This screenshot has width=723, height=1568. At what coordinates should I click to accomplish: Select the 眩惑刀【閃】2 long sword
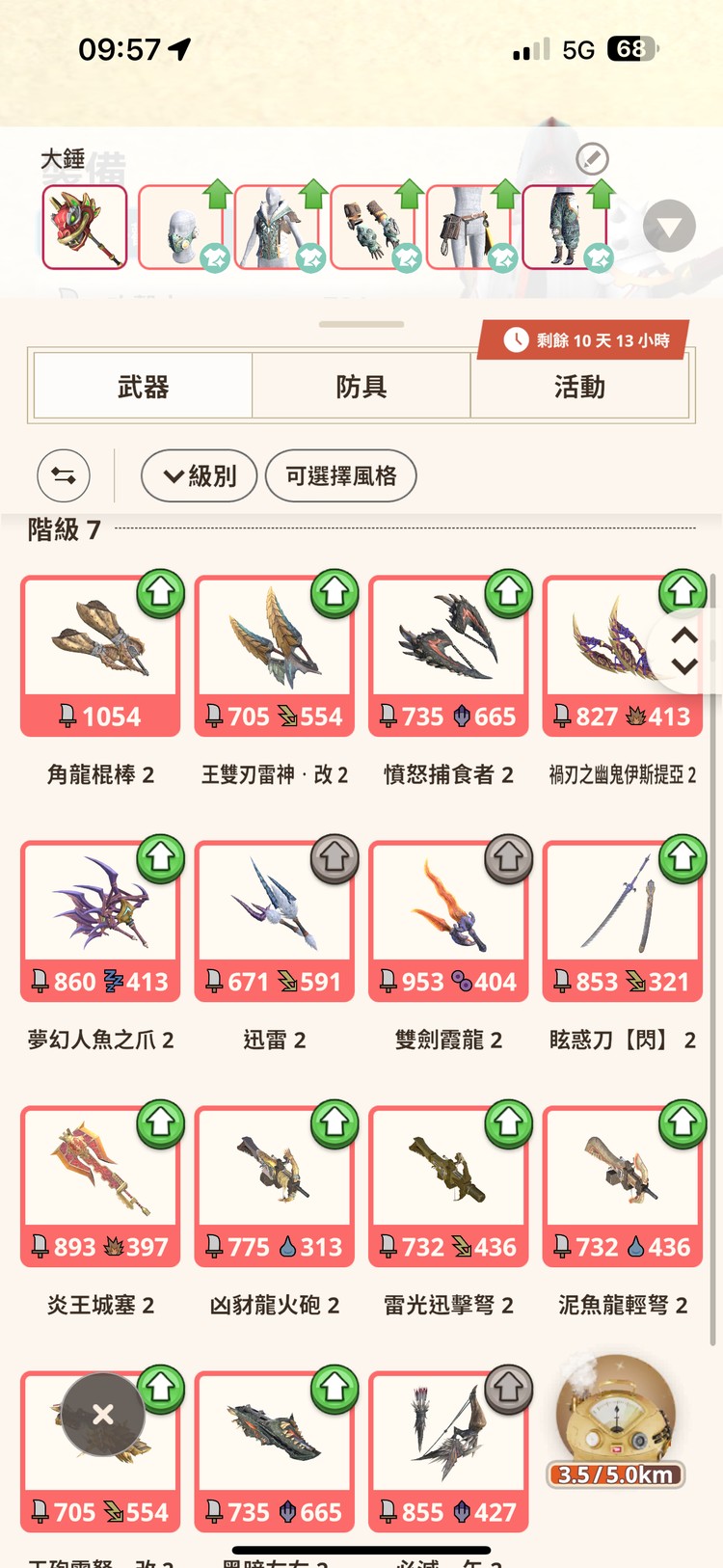623,922
